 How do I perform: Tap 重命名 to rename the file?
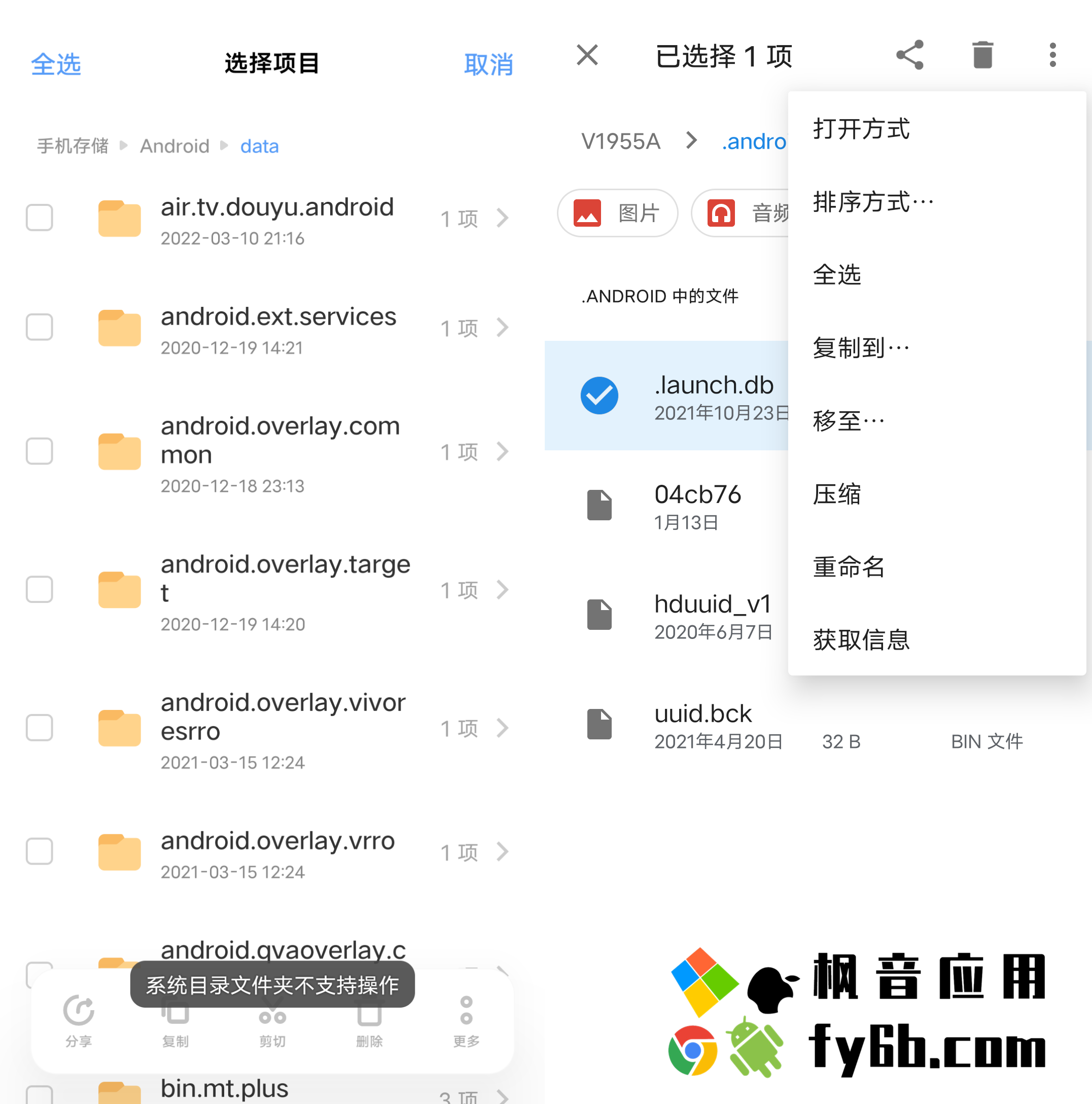click(849, 567)
